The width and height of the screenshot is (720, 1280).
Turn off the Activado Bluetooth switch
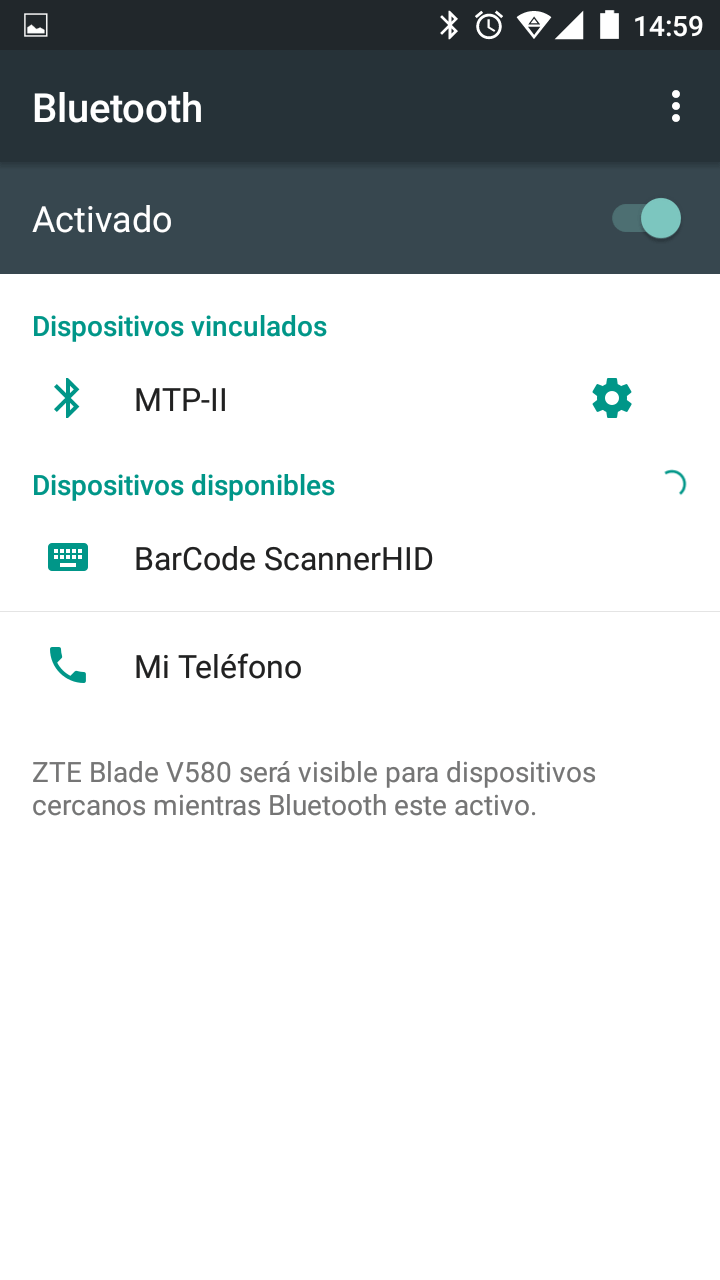pyautogui.click(x=647, y=218)
